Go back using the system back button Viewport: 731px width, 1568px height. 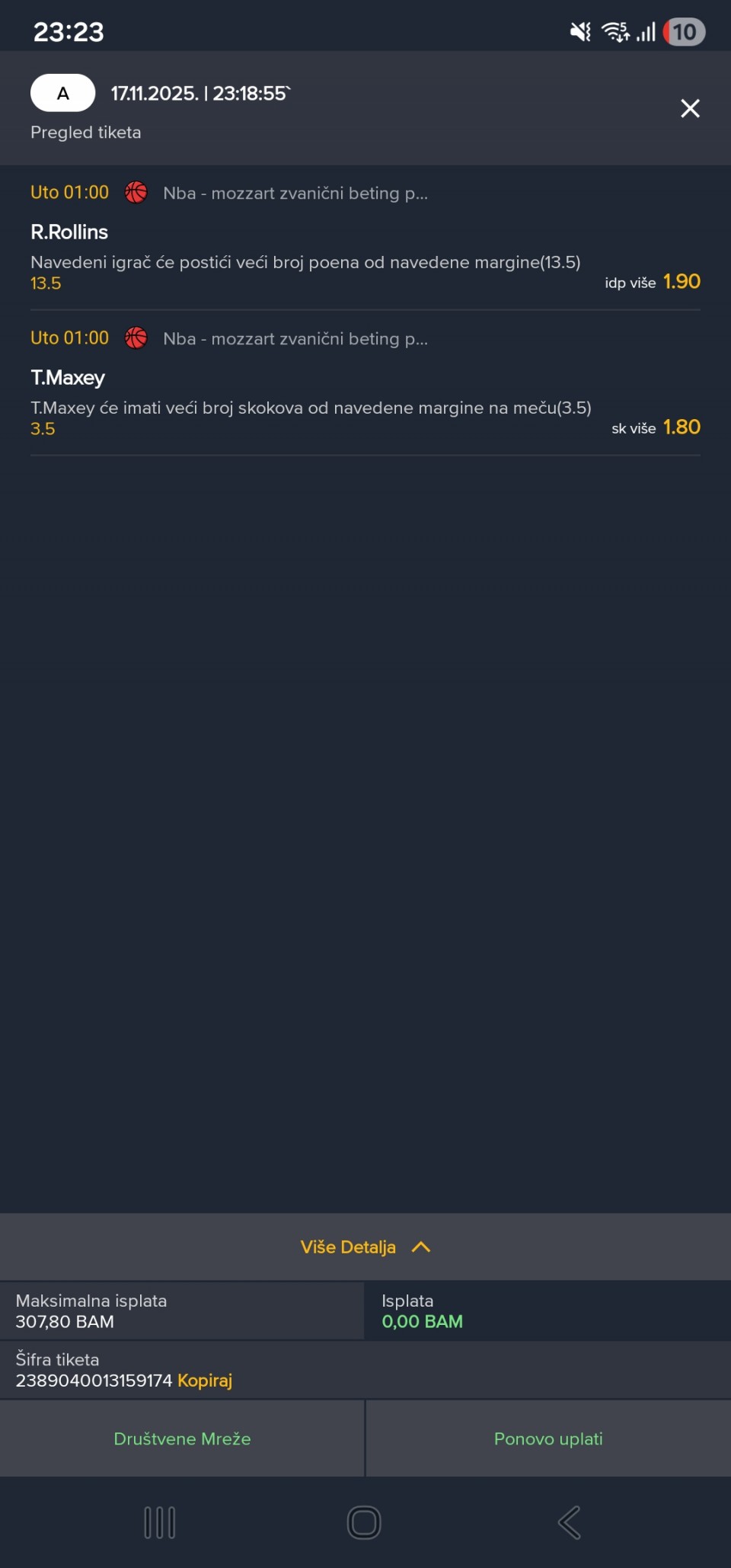point(570,1522)
